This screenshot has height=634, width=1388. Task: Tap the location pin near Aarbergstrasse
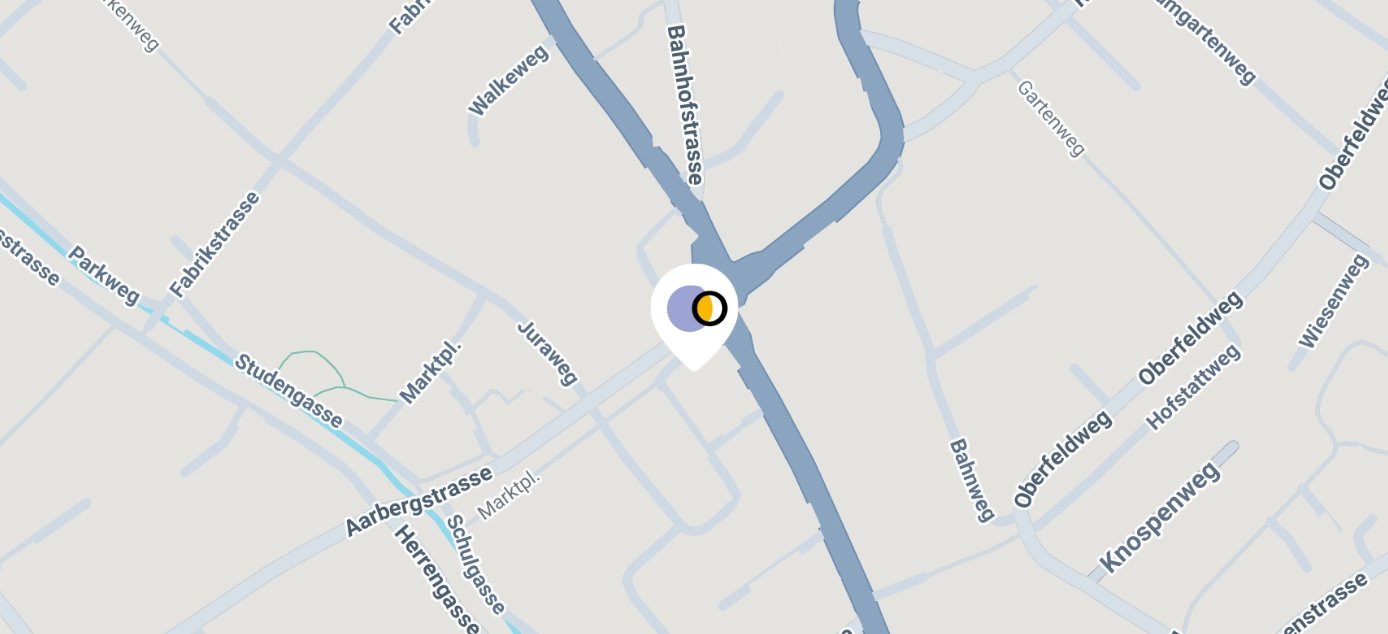(x=694, y=311)
